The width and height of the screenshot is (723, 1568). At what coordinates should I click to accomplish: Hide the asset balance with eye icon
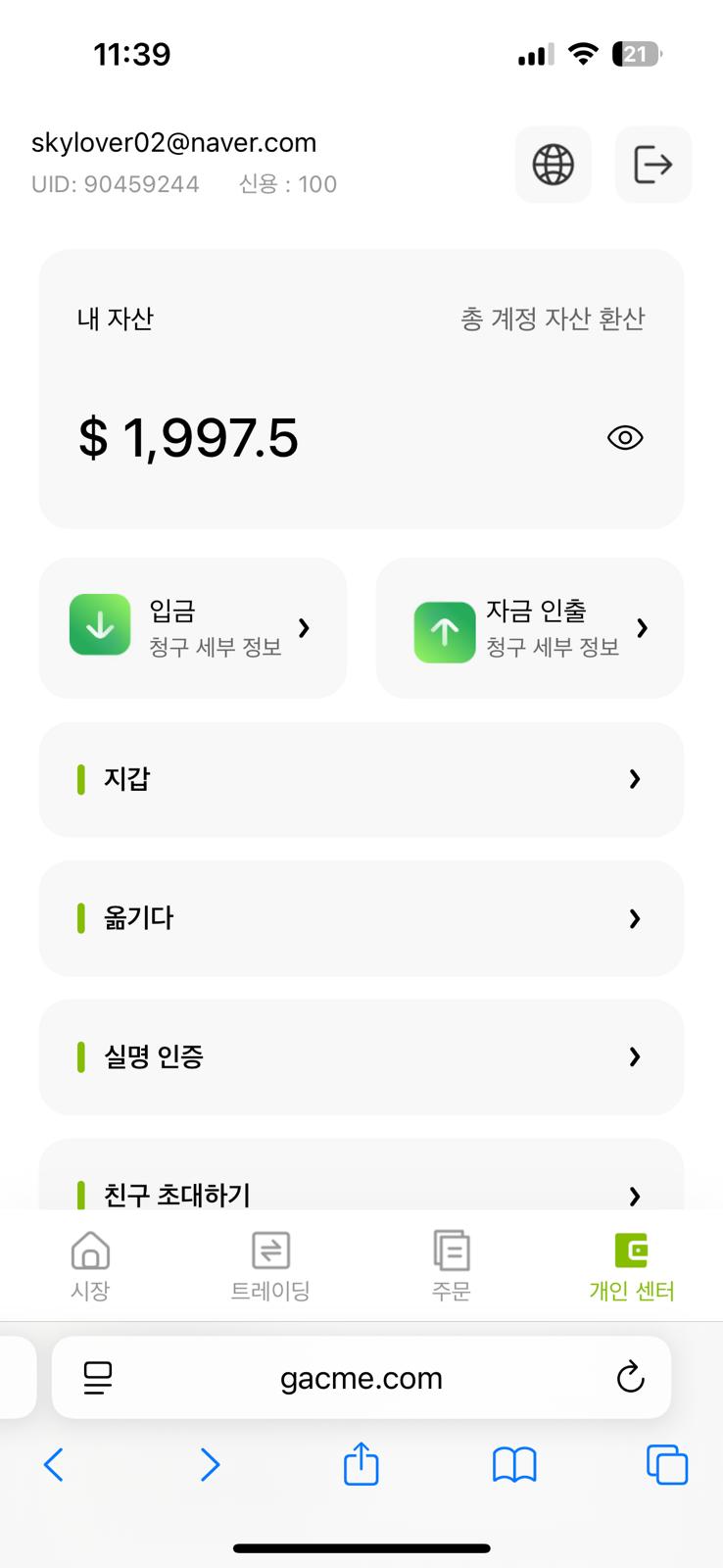(x=625, y=437)
